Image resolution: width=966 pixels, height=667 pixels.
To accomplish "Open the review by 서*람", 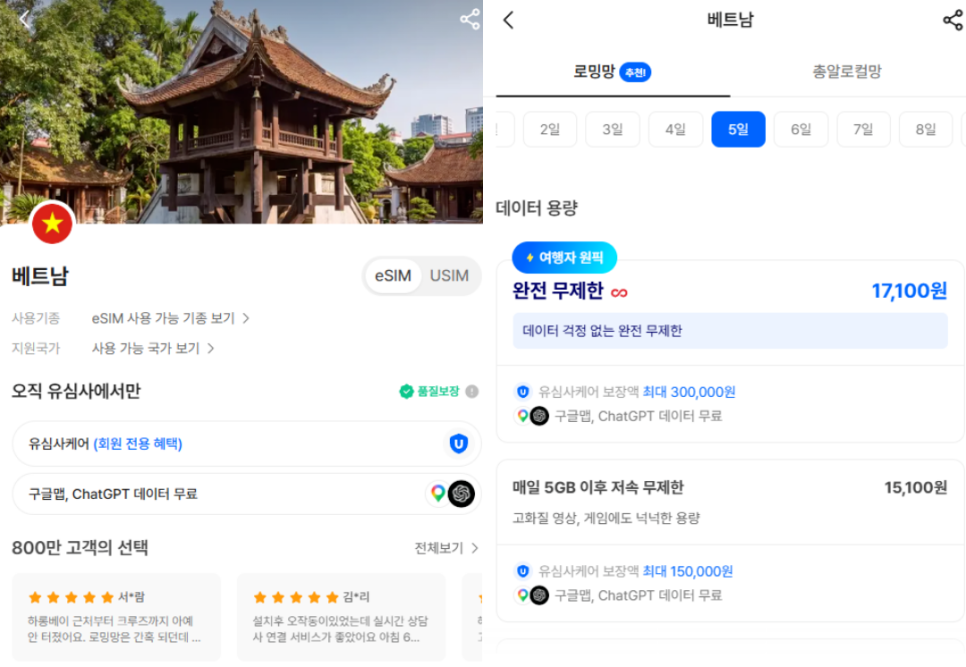I will click(x=116, y=616).
